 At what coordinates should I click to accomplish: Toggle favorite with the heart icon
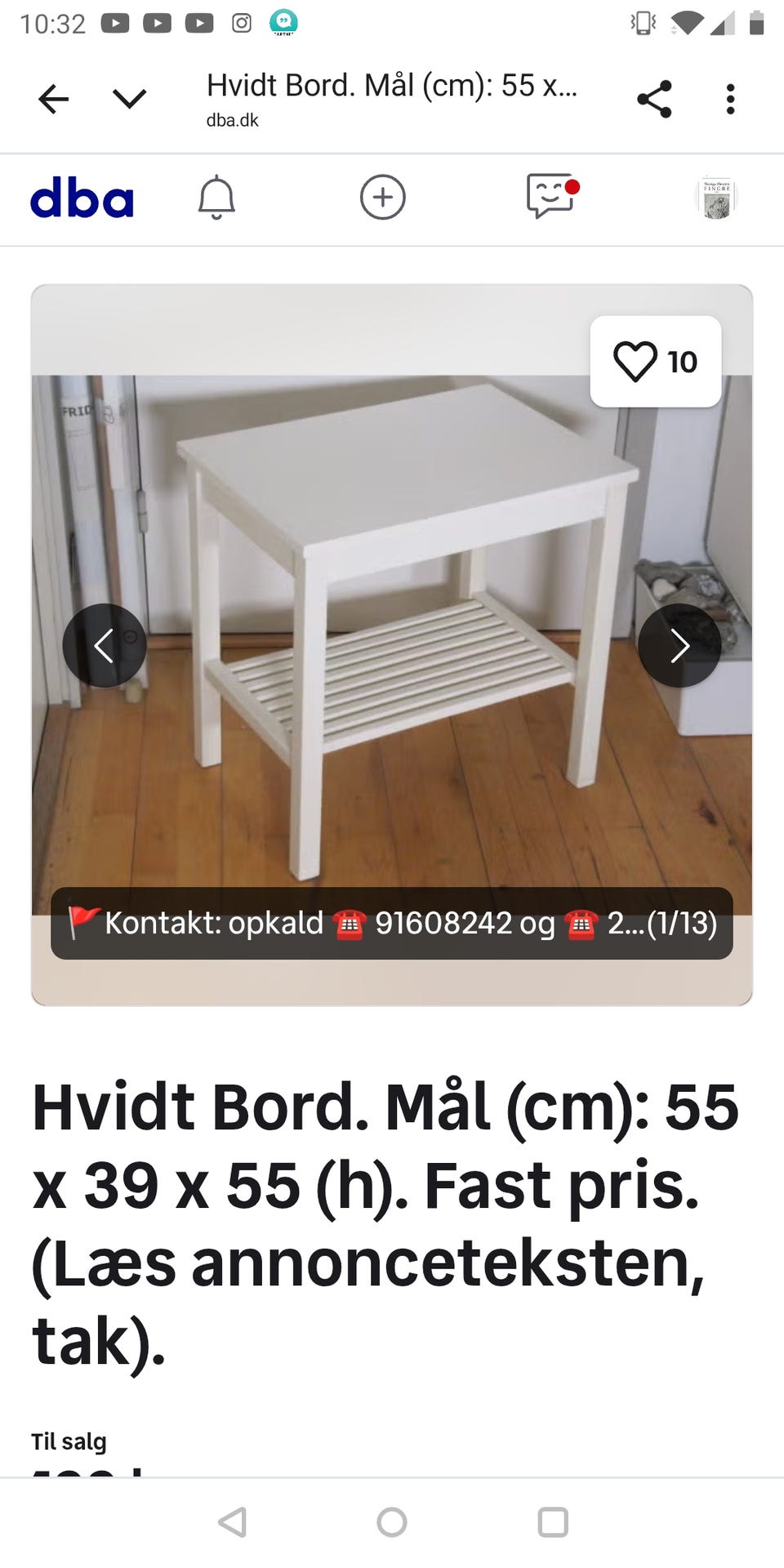click(x=638, y=360)
